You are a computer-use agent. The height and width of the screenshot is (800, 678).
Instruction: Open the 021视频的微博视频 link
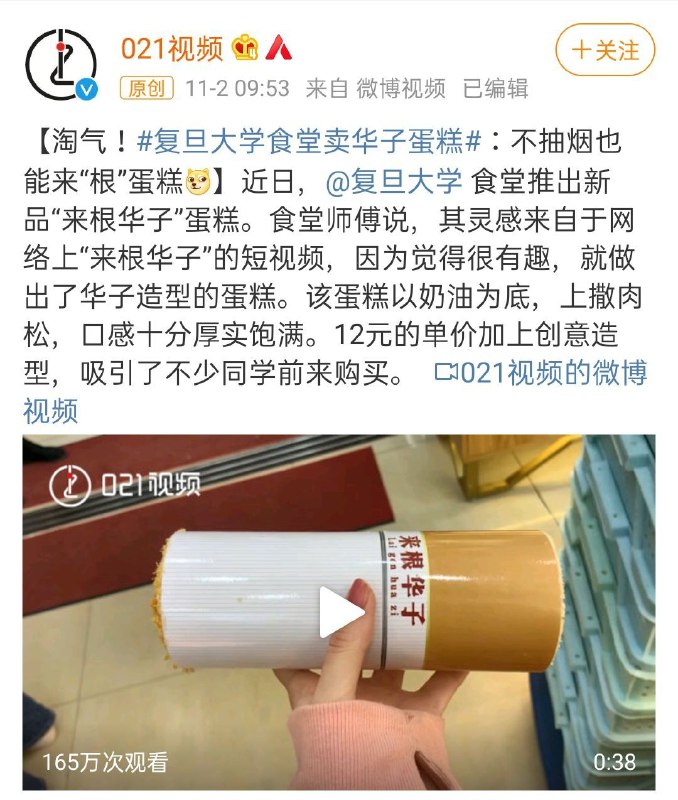(541, 373)
